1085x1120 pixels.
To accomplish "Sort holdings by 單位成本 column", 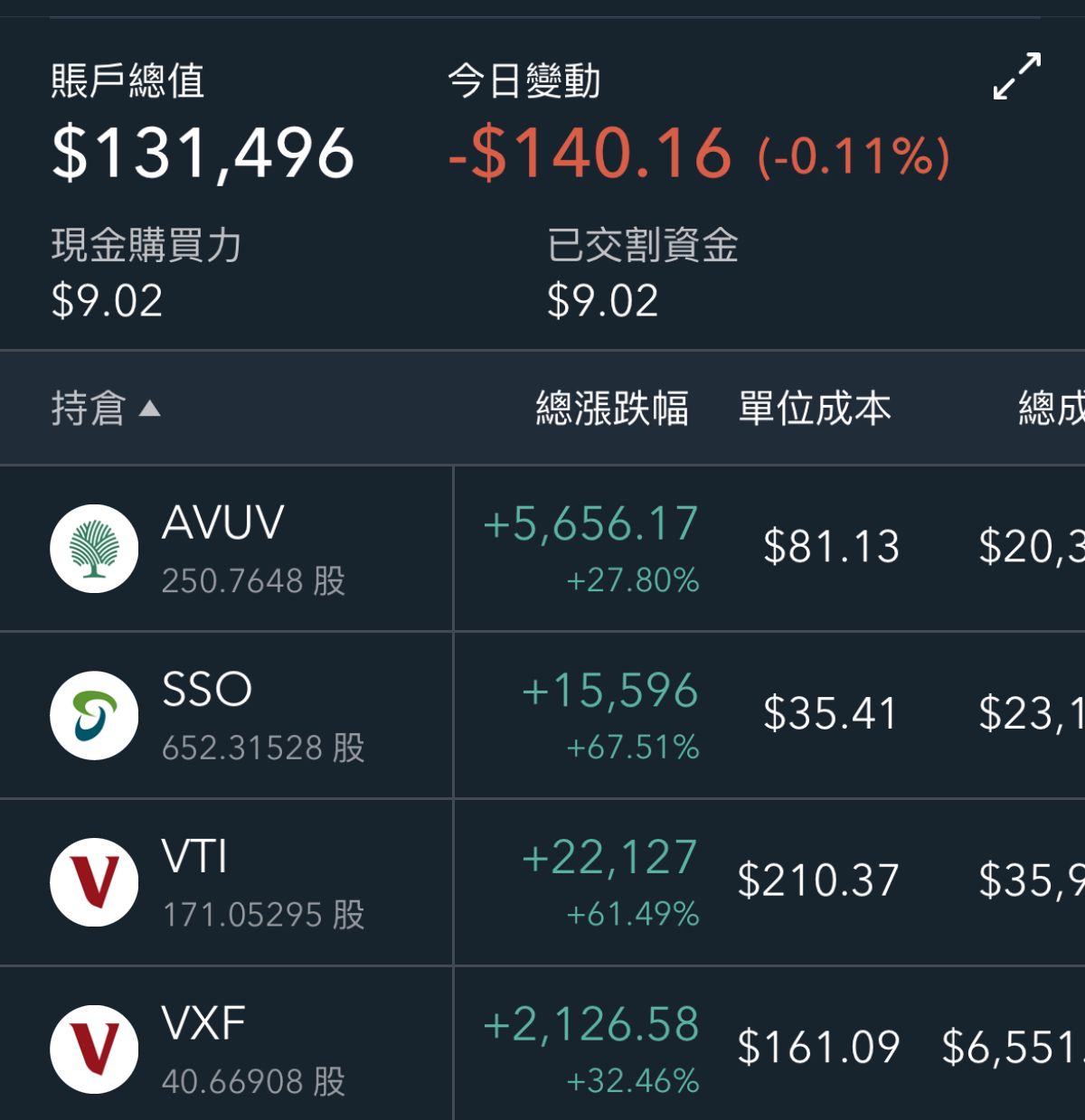I will click(x=814, y=409).
